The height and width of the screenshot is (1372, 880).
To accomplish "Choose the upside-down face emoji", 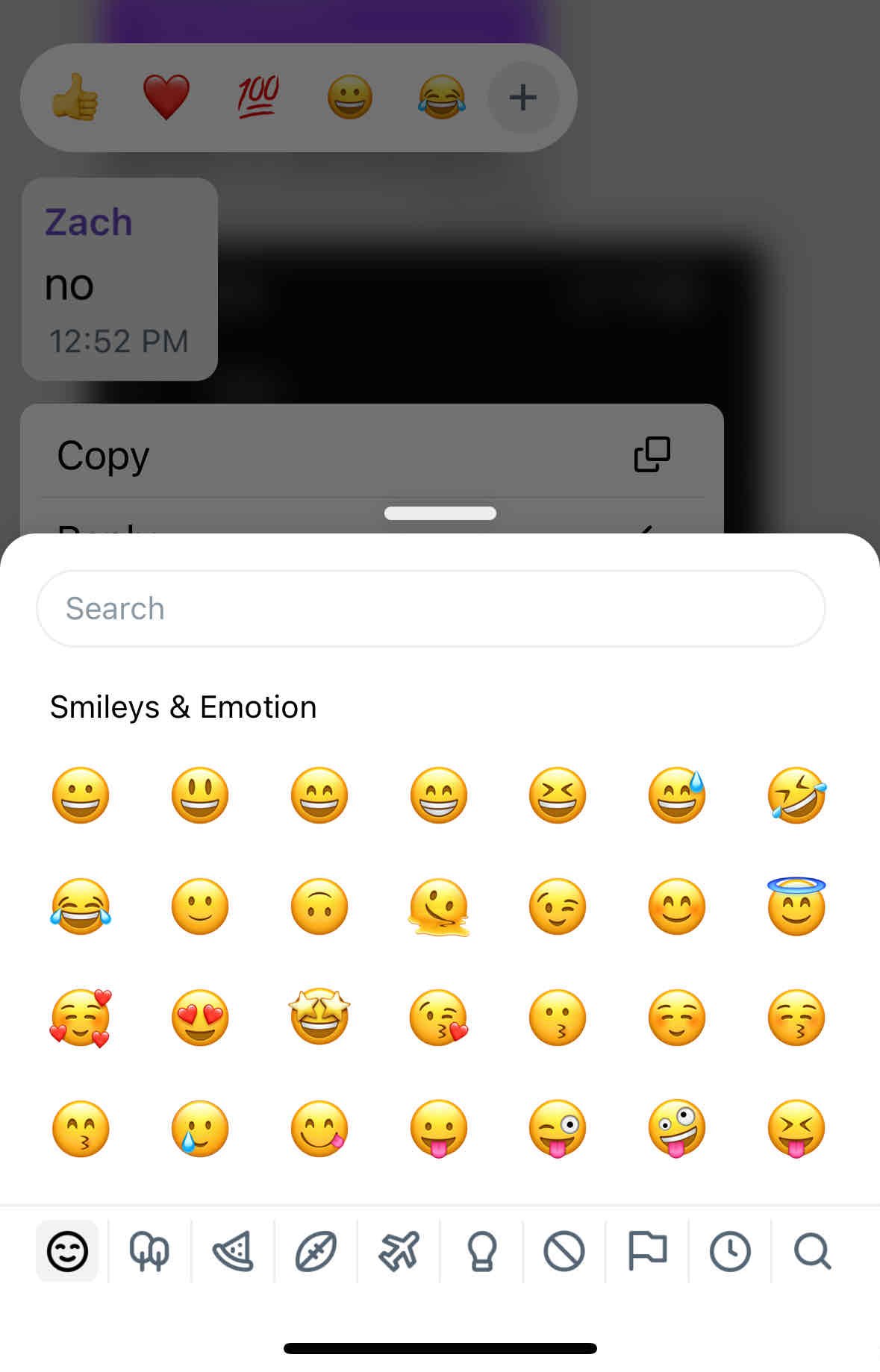I will tap(319, 906).
